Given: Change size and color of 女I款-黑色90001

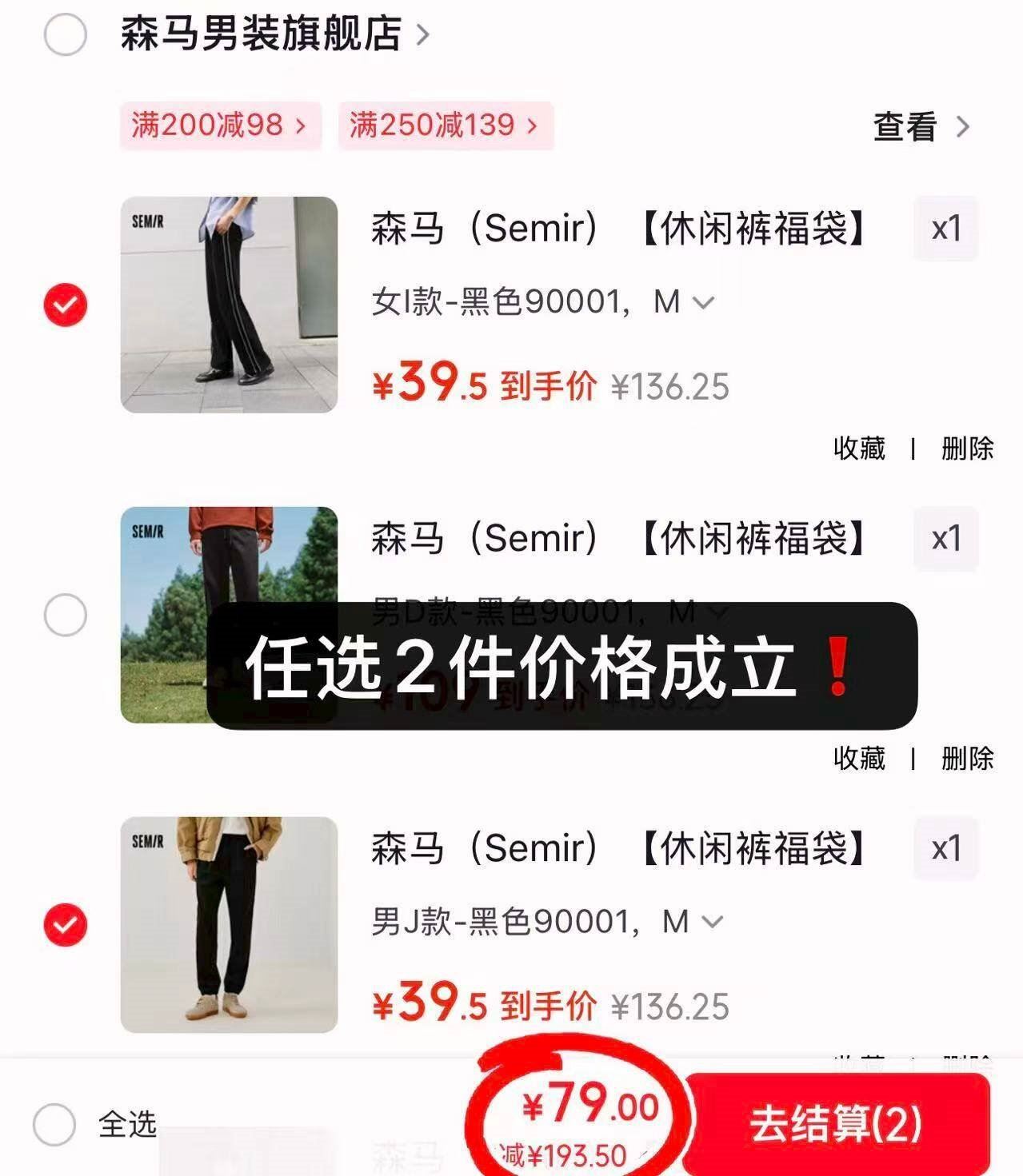Looking at the screenshot, I should [542, 302].
